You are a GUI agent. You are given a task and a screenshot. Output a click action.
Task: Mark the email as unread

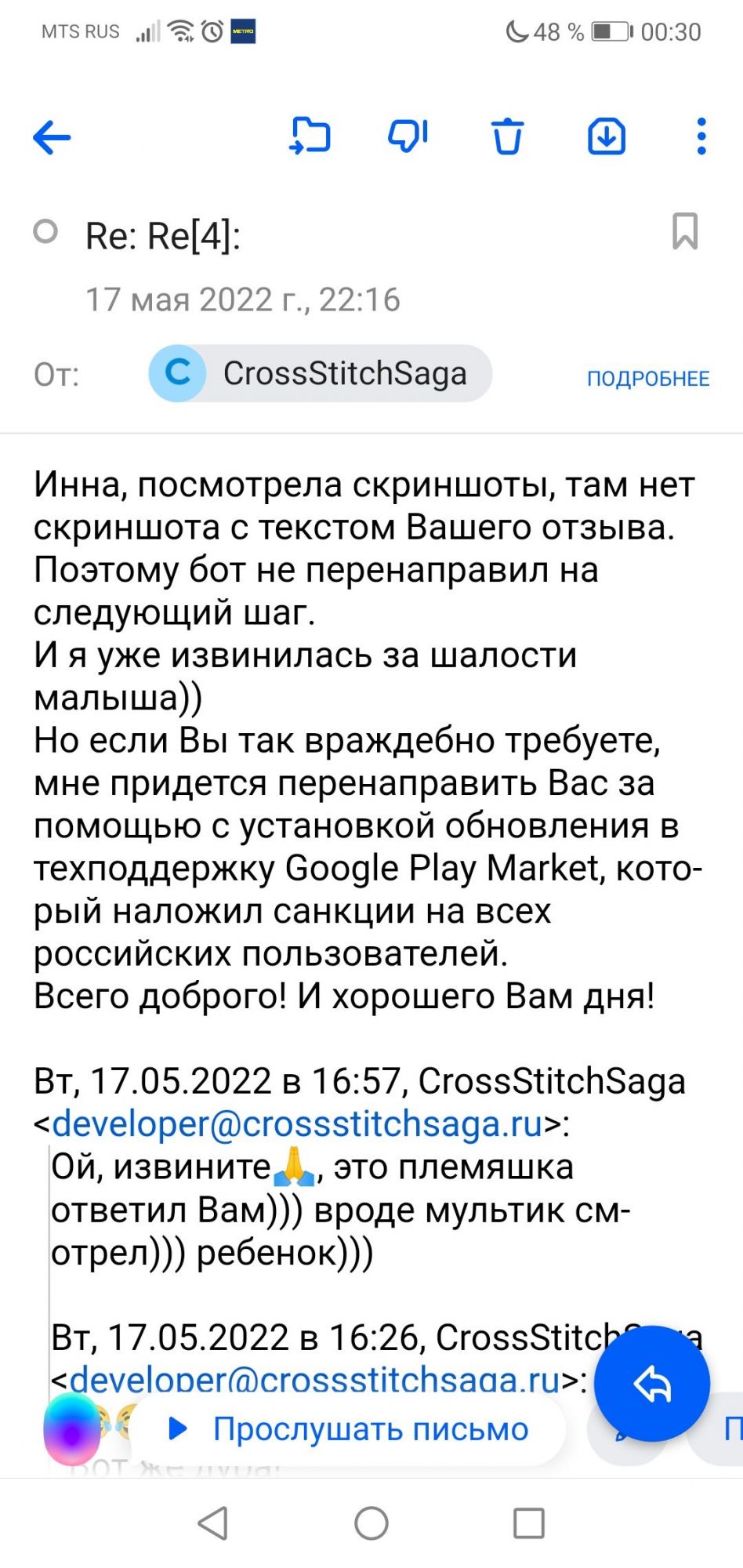pyautogui.click(x=45, y=232)
